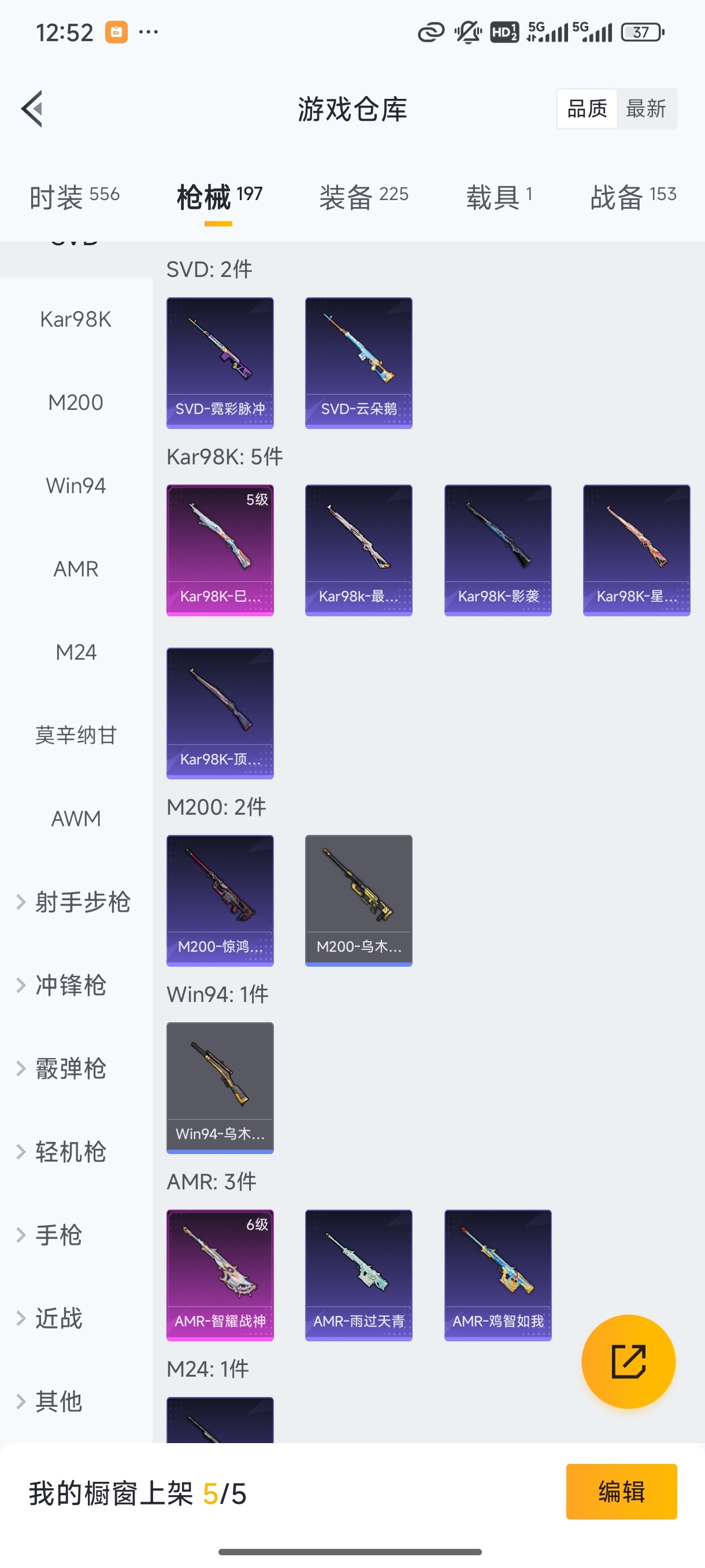Image resolution: width=705 pixels, height=1568 pixels.
Task: Switch to the 装备 tab
Action: (363, 197)
